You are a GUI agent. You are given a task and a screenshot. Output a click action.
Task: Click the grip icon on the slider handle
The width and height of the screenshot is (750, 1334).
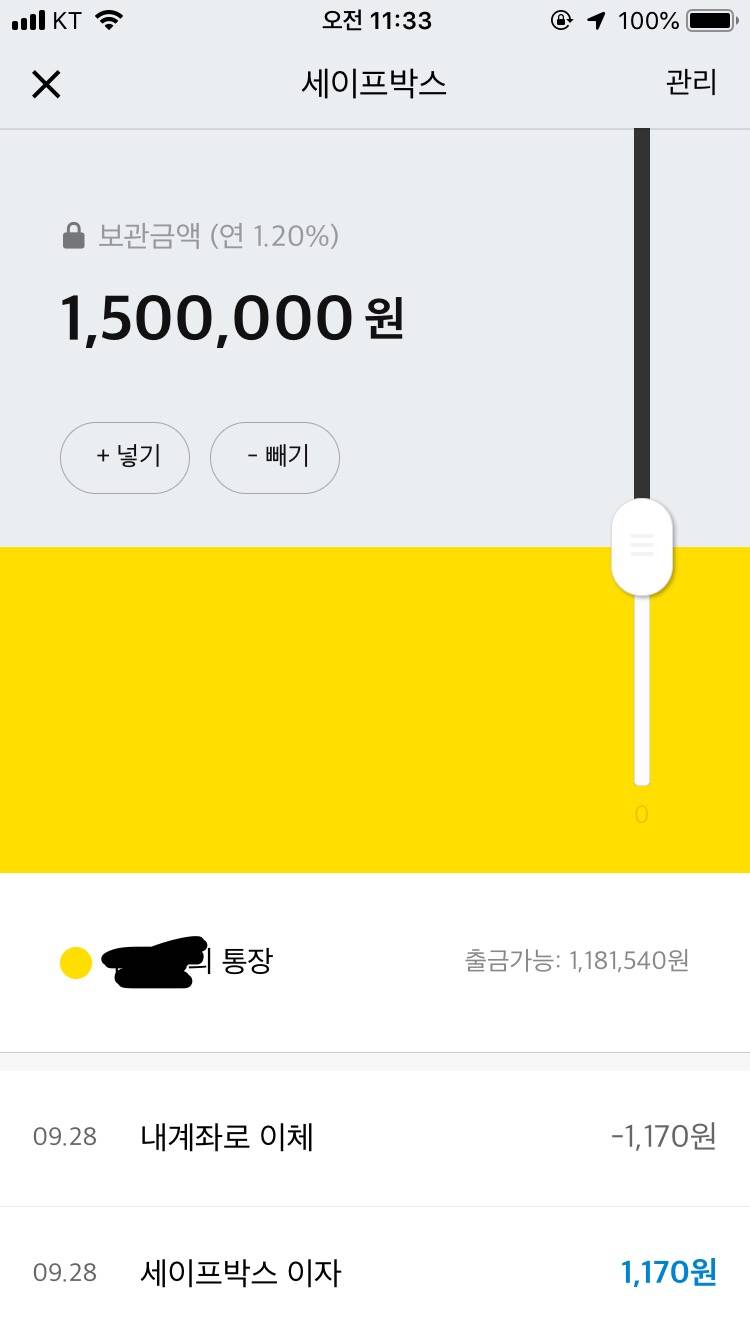click(x=641, y=546)
